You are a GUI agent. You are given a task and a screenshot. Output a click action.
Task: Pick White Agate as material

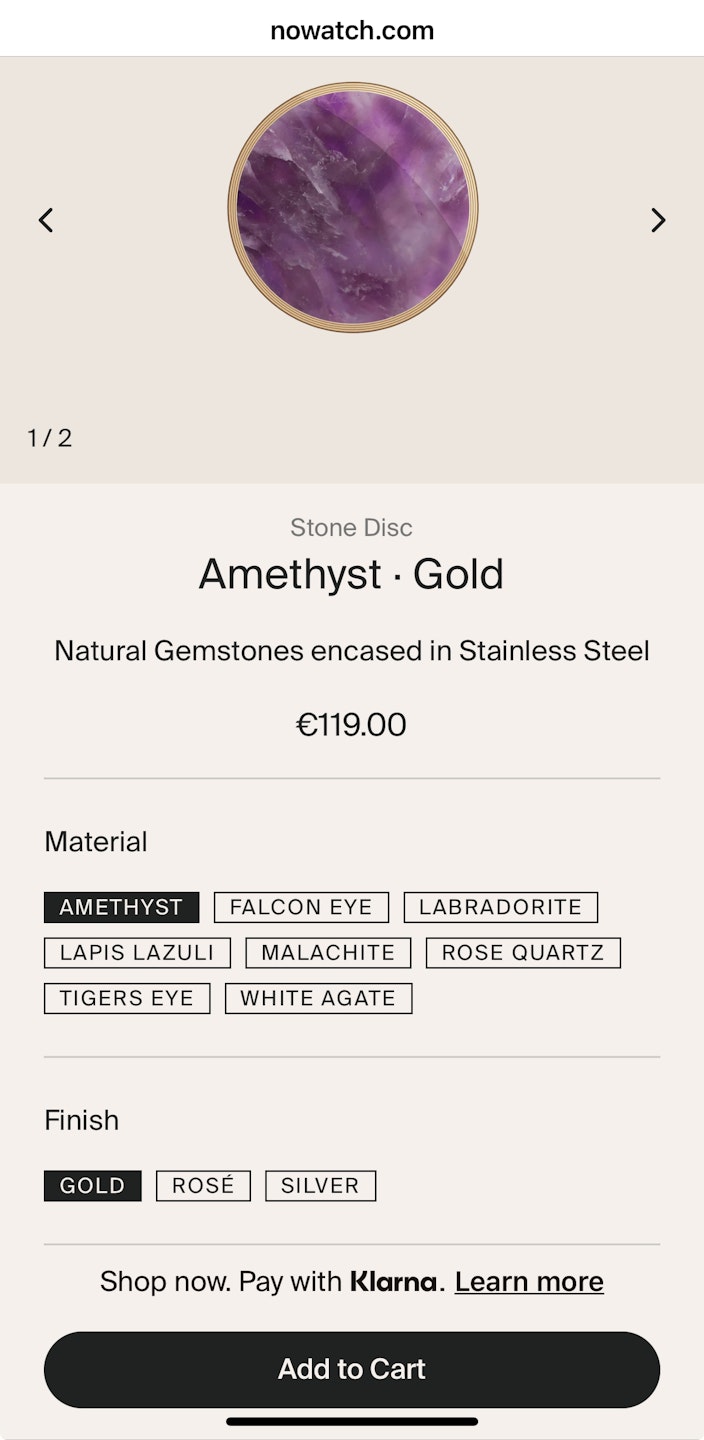point(318,998)
